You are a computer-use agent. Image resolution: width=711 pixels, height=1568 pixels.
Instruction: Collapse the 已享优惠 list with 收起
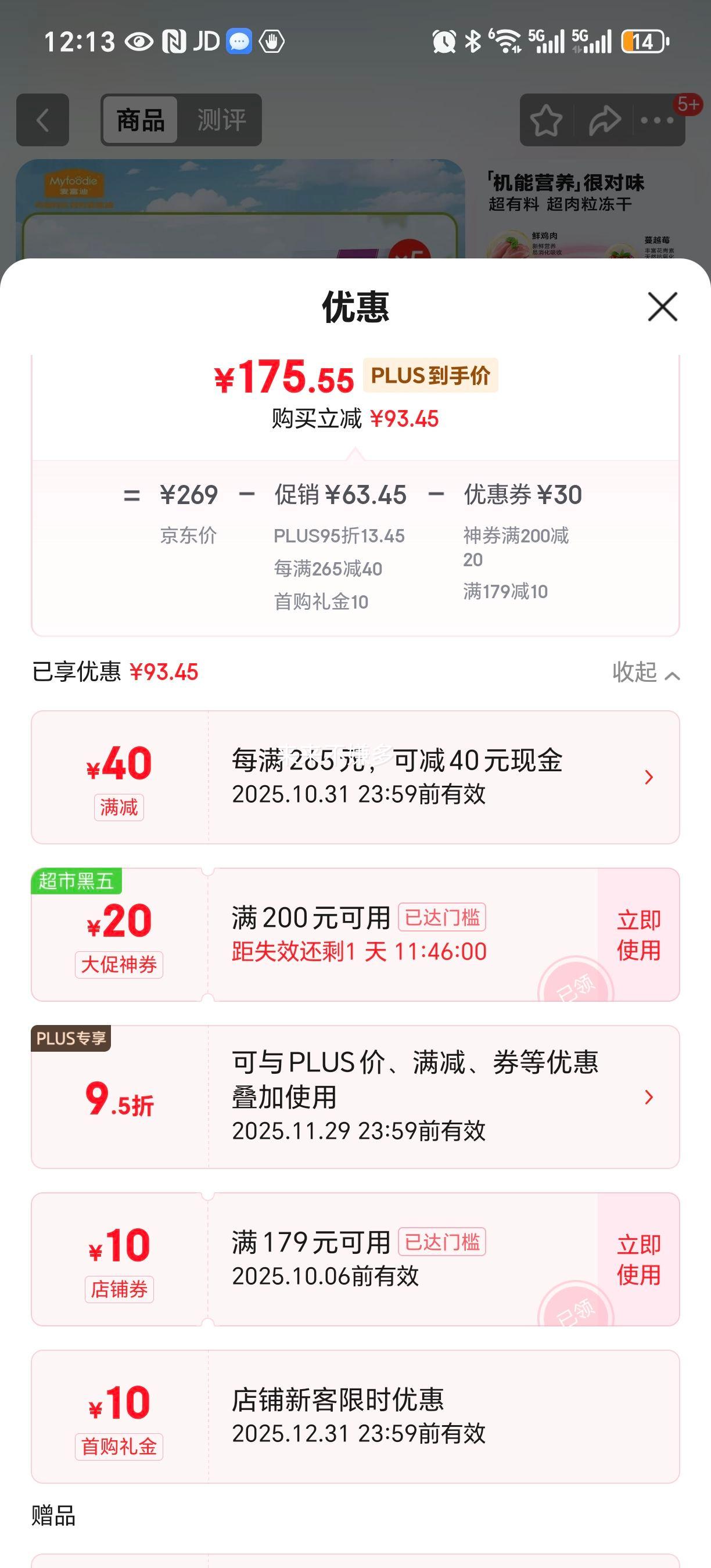click(645, 672)
